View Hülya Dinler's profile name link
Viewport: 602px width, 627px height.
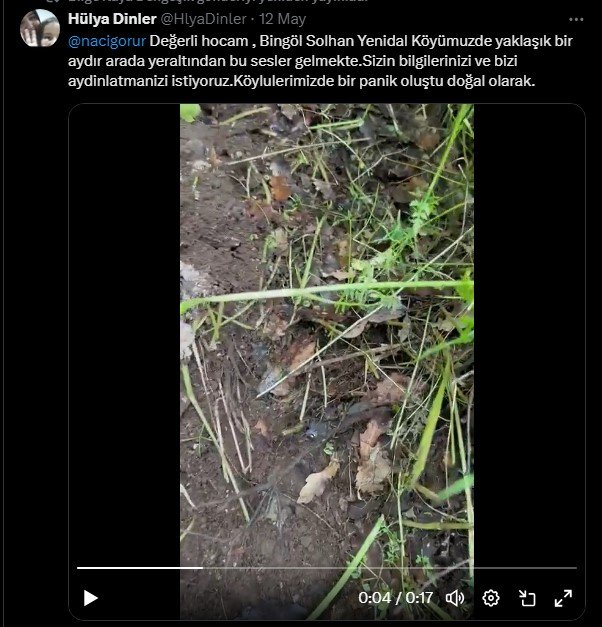[111, 19]
